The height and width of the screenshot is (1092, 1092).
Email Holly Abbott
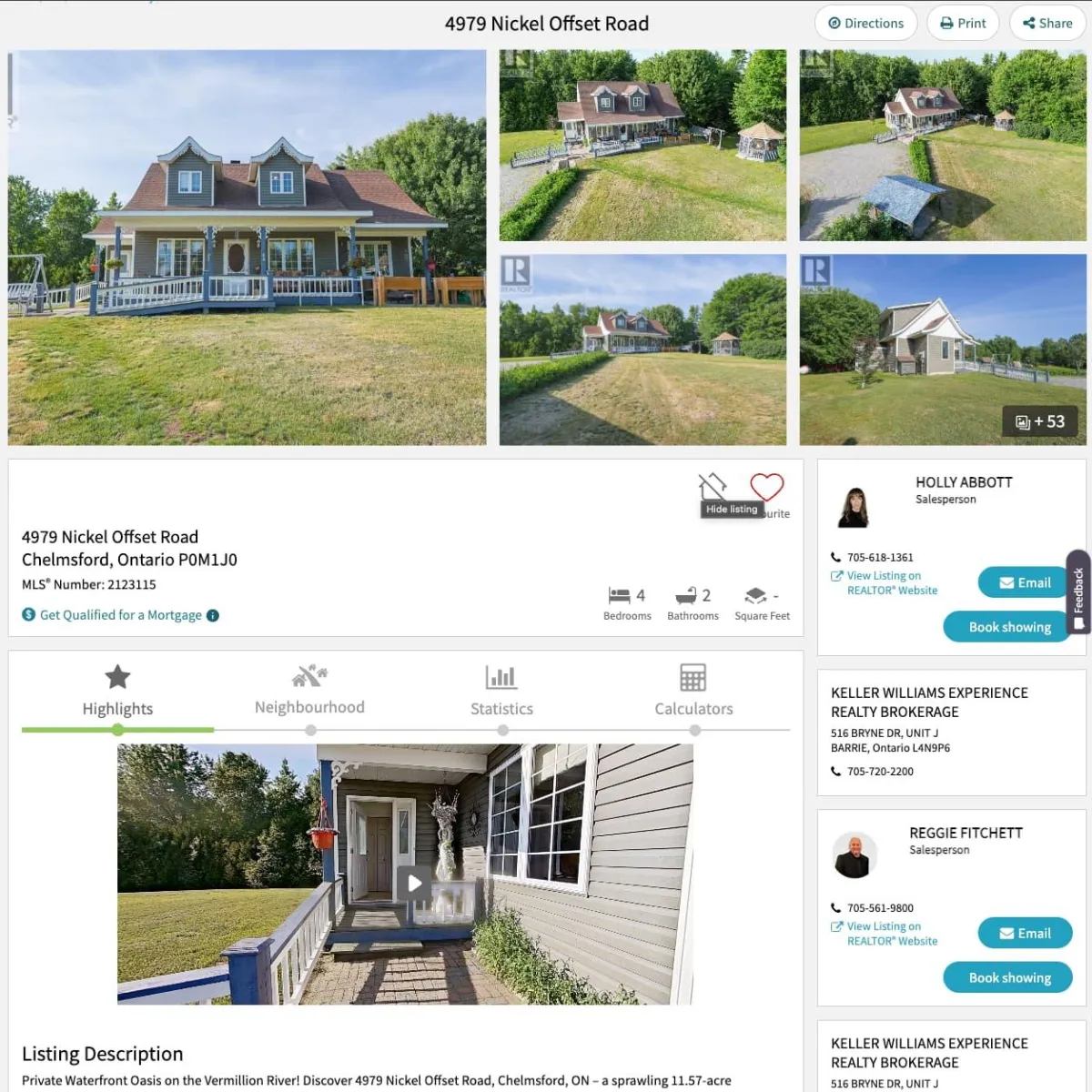(1025, 582)
